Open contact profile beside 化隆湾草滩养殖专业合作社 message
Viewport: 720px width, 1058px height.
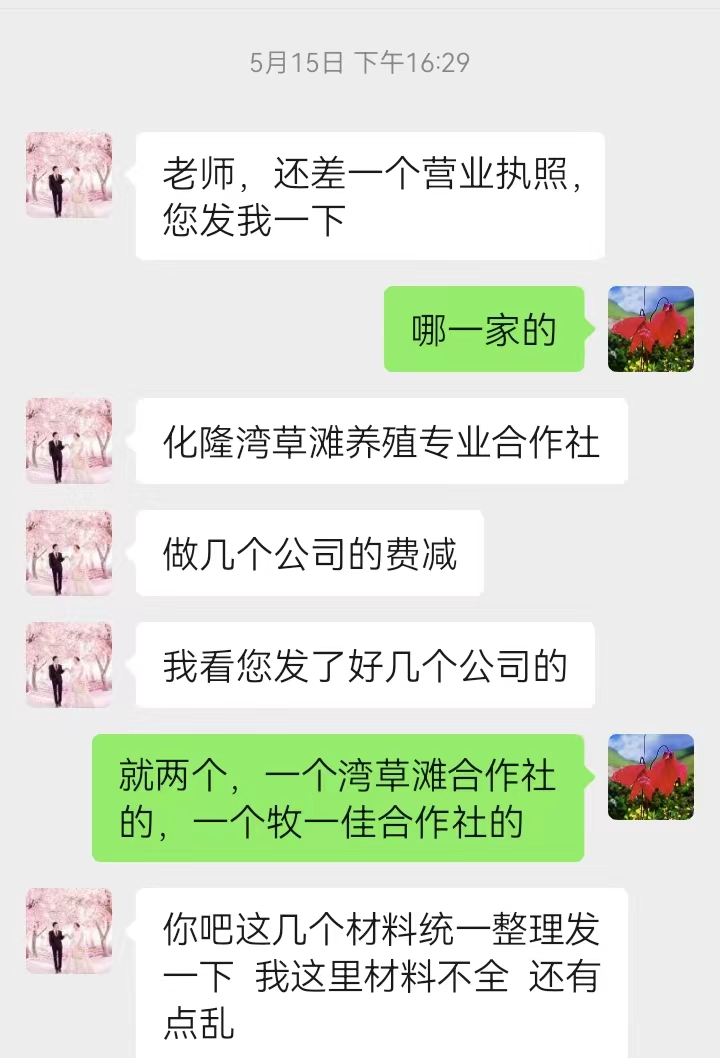69,441
